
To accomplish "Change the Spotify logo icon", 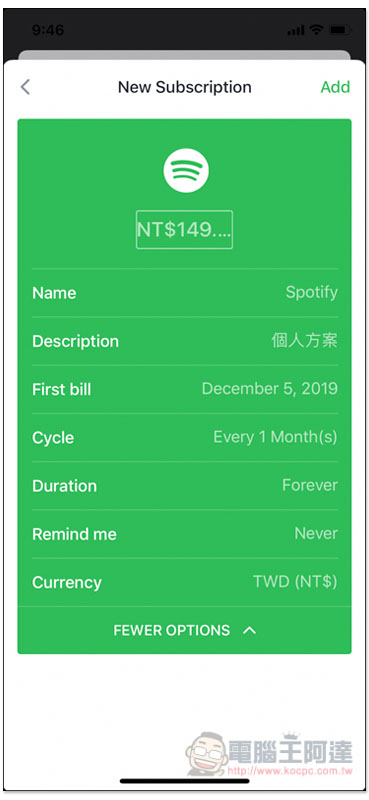I will [x=186, y=170].
